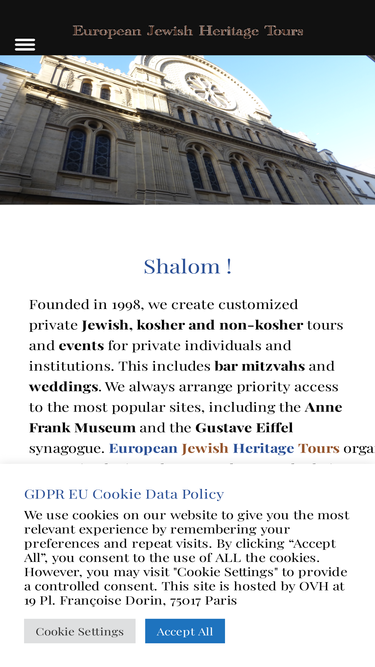Open the European Jewish Heritage Tours site title

click(188, 31)
